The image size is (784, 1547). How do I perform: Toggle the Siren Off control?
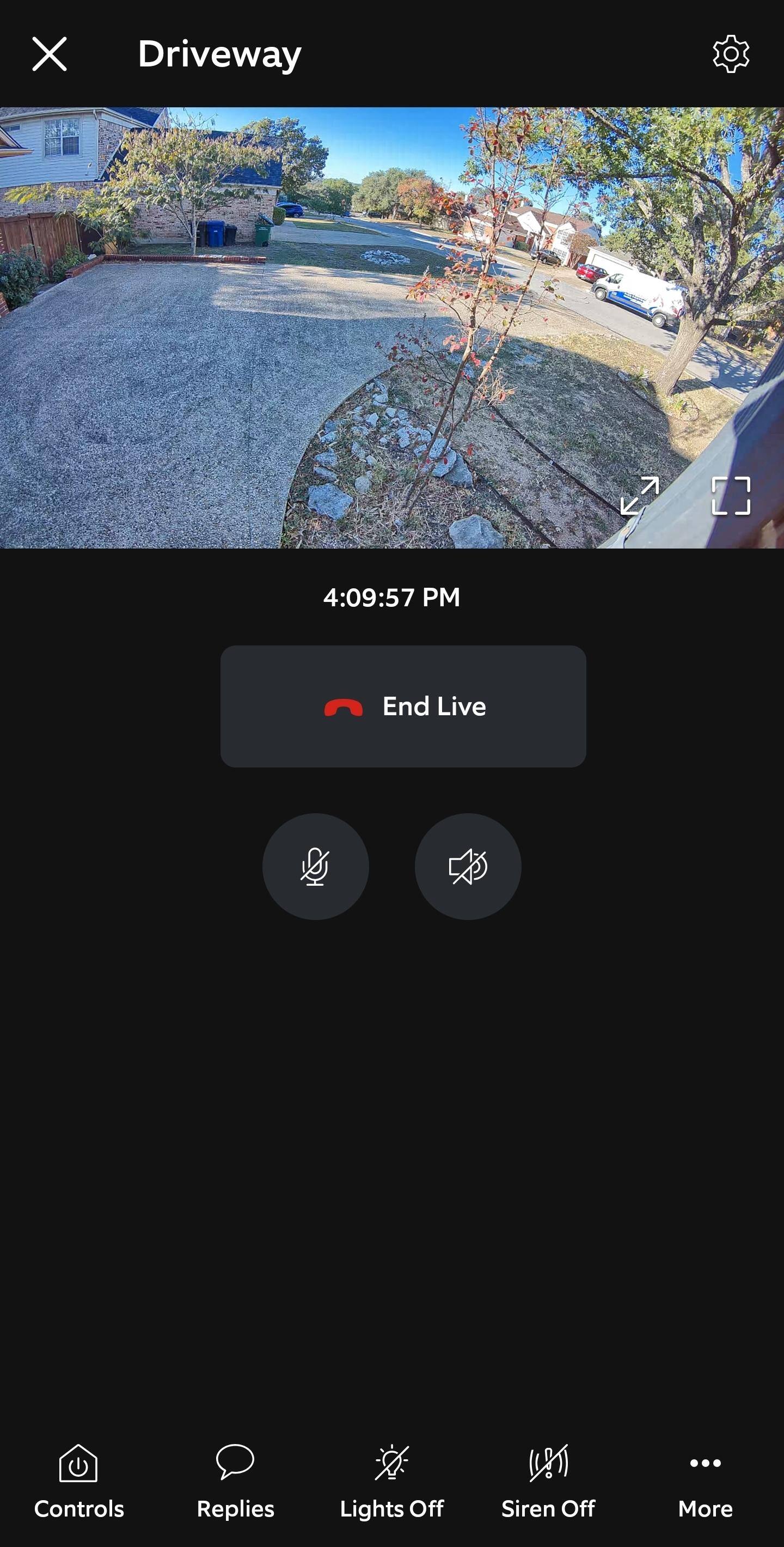point(548,1482)
